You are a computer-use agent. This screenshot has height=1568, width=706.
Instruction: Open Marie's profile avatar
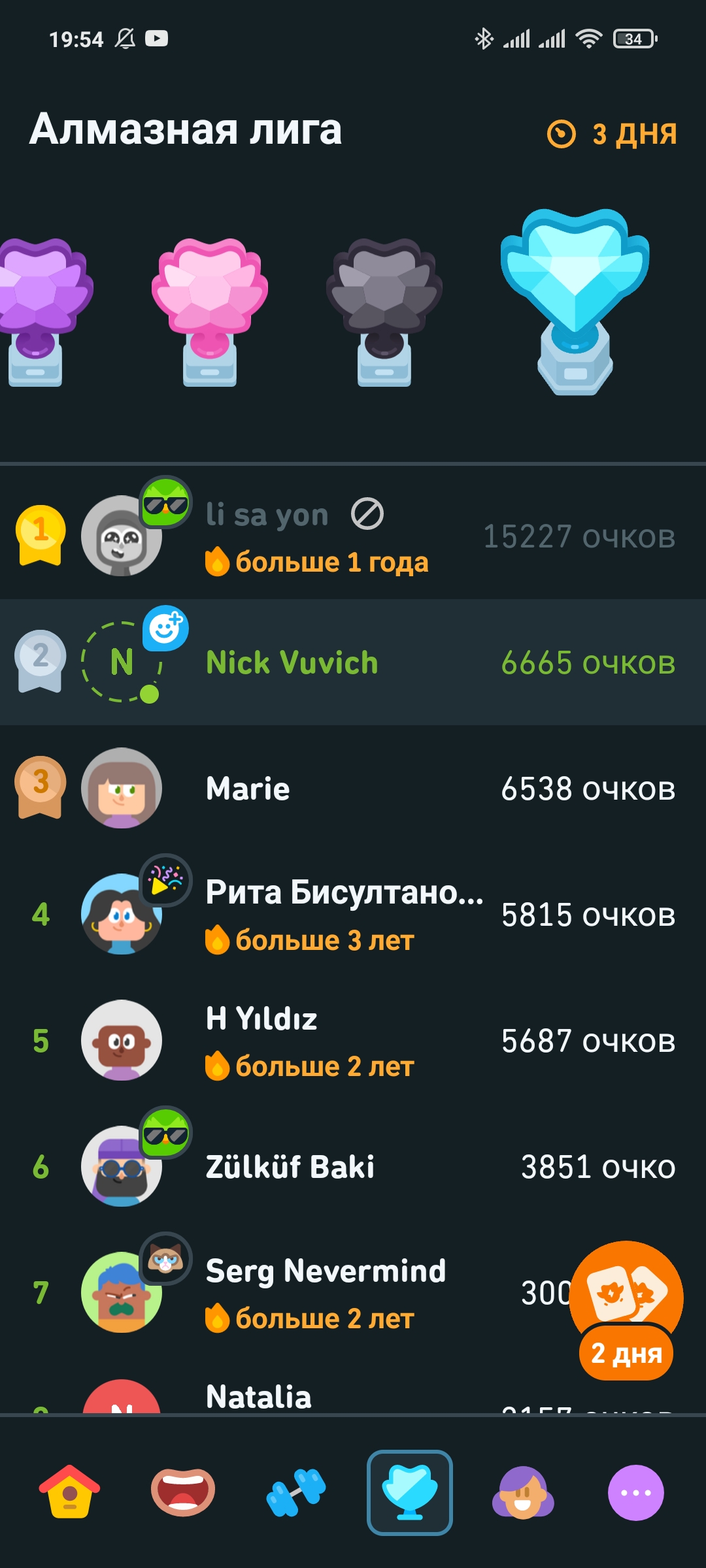click(122, 789)
